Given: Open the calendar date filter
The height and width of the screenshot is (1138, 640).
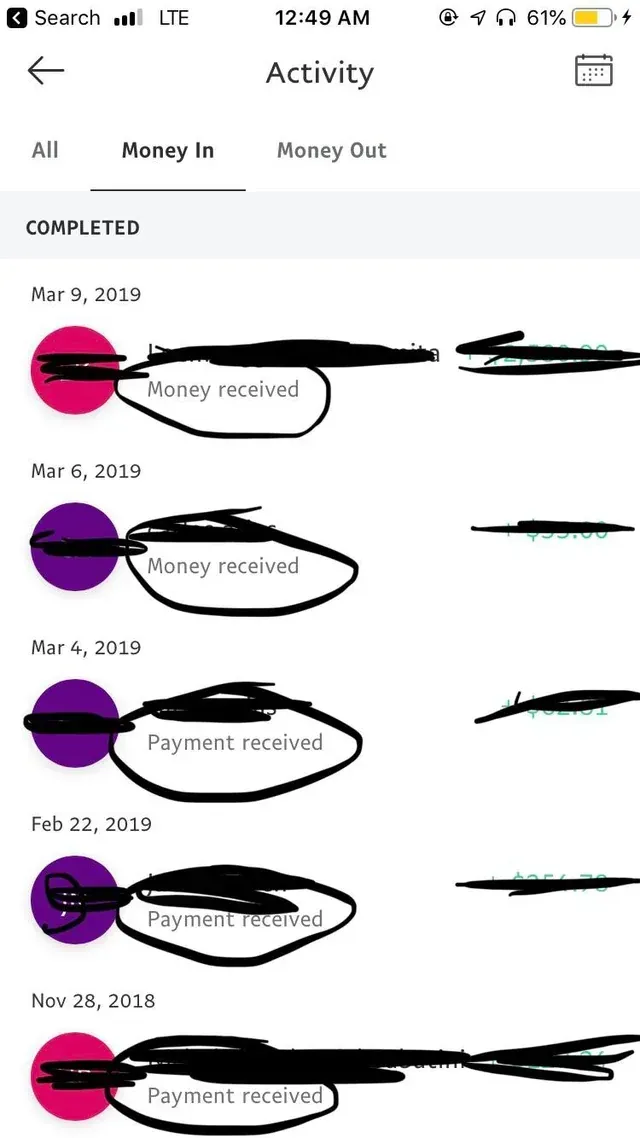Looking at the screenshot, I should (594, 71).
